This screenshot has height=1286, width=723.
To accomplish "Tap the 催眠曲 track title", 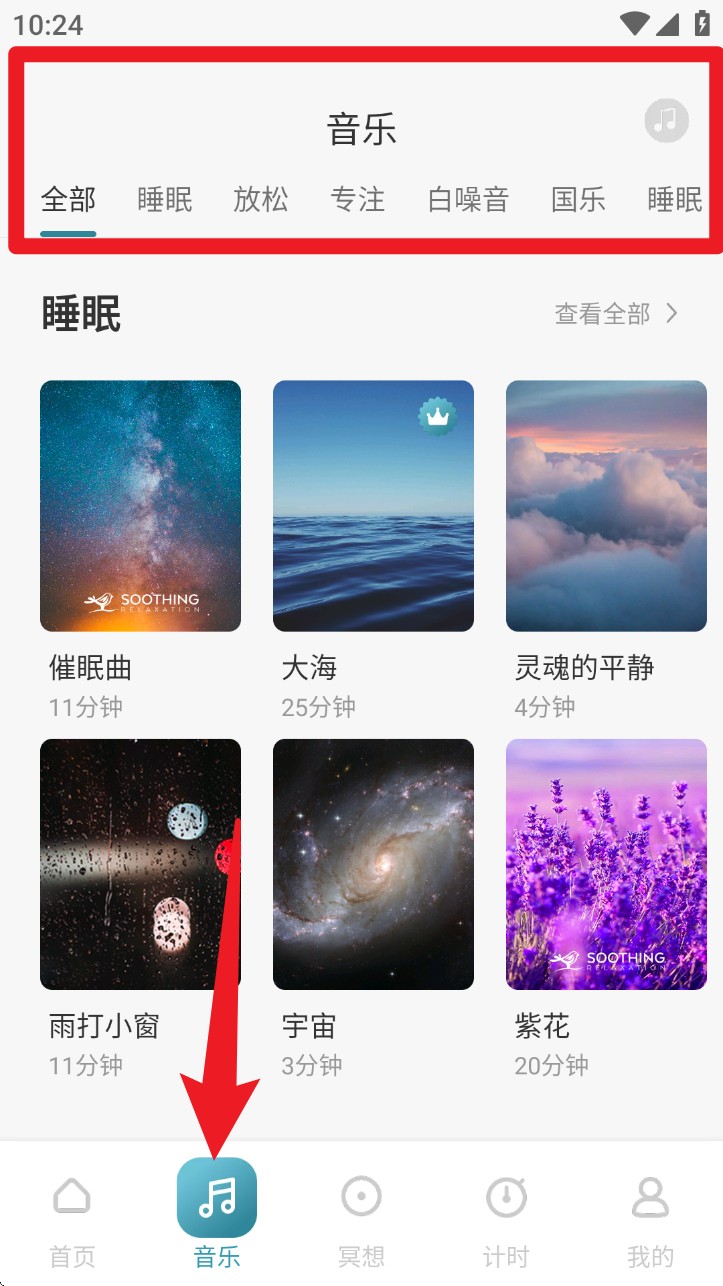I will pos(89,668).
